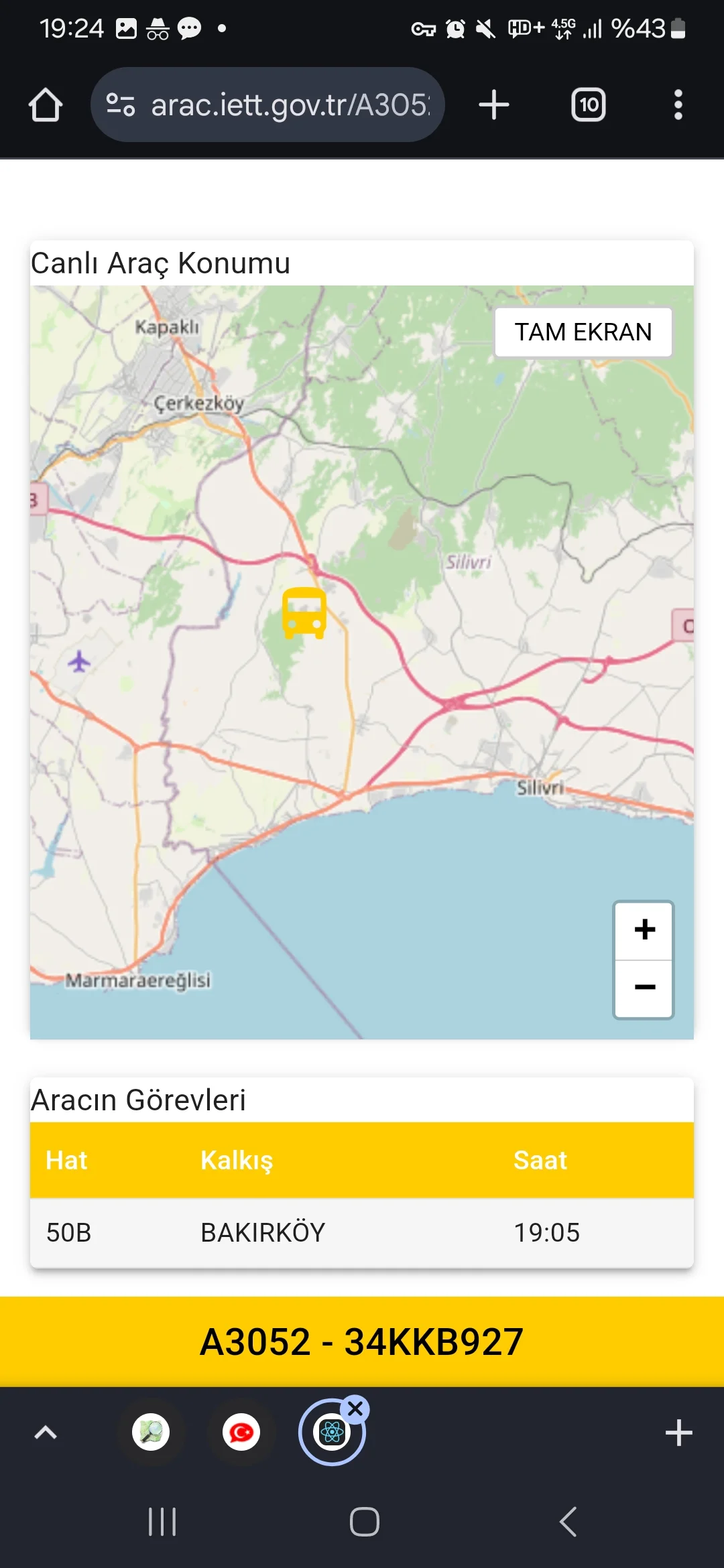Open a new browser tab
Image resolution: width=724 pixels, height=1568 pixels.
pos(494,105)
